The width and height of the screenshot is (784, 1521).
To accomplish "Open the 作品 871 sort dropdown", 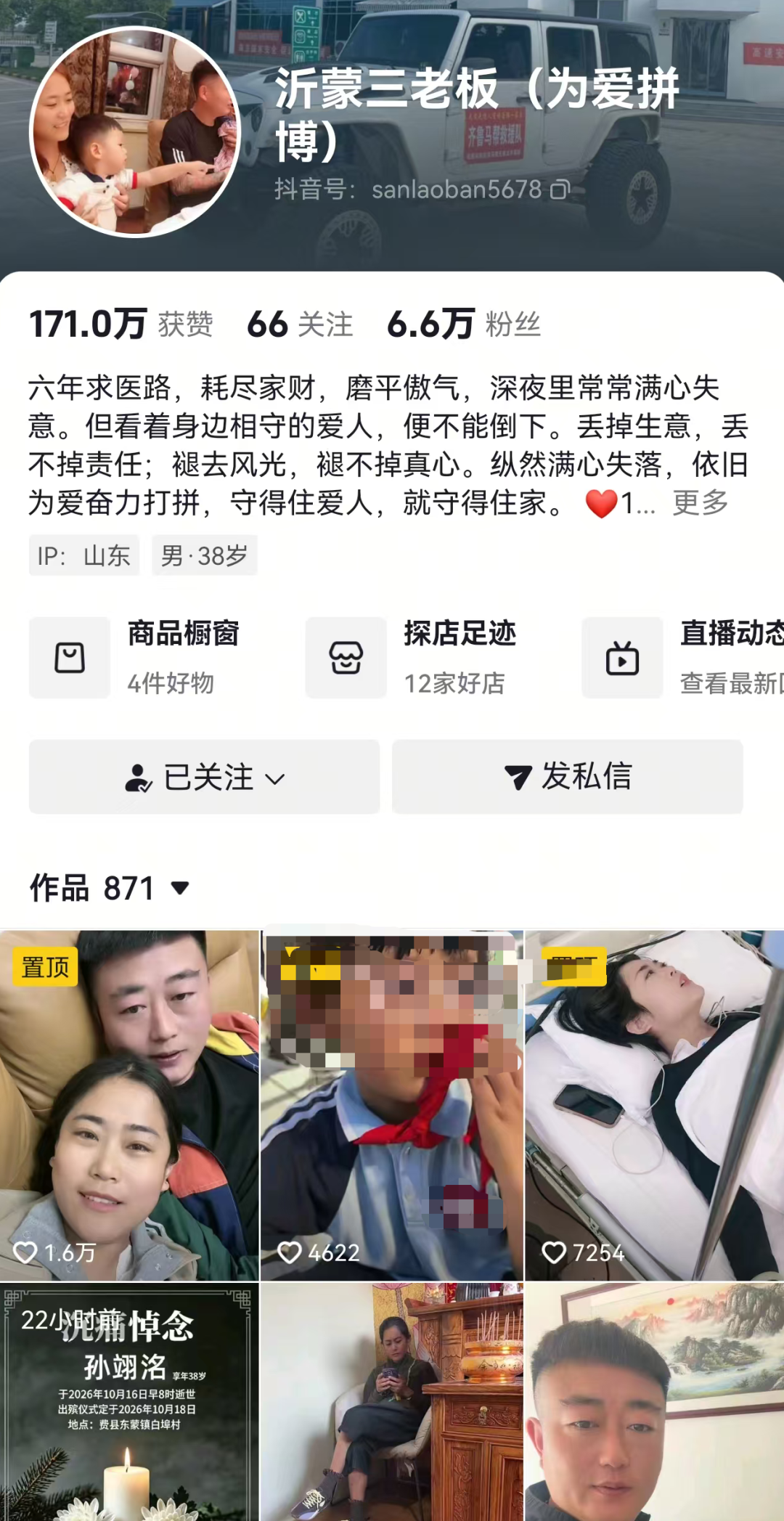I will pyautogui.click(x=110, y=888).
